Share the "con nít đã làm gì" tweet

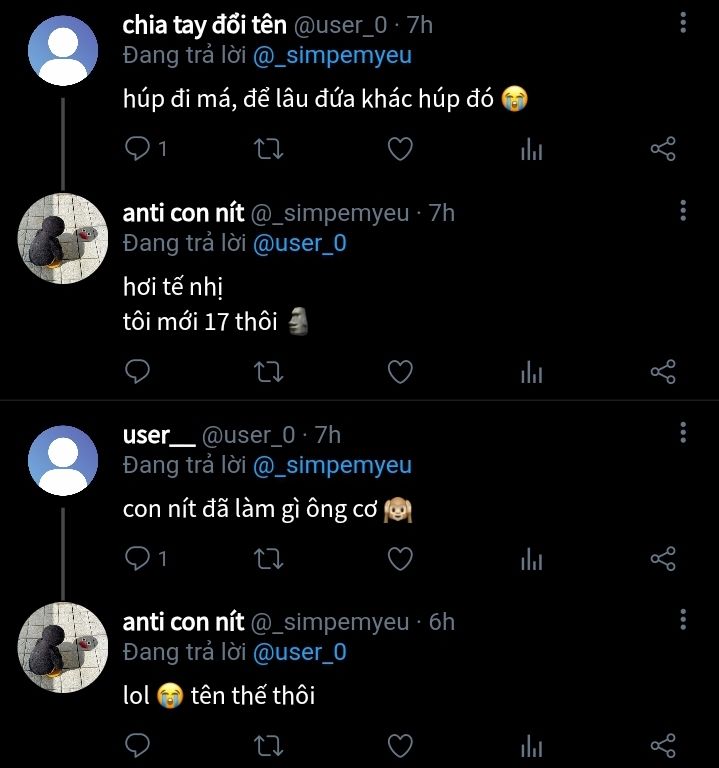[663, 559]
